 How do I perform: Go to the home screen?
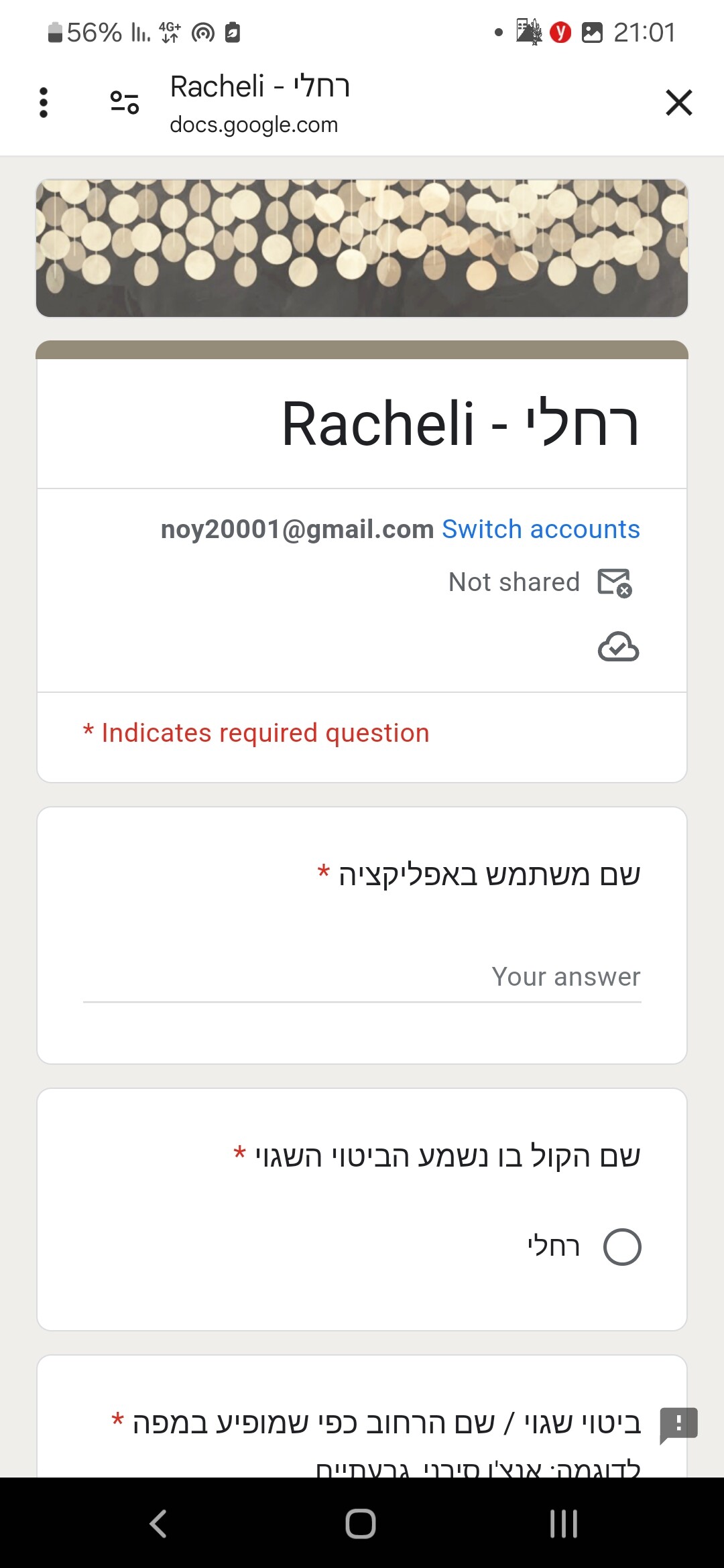(361, 1523)
